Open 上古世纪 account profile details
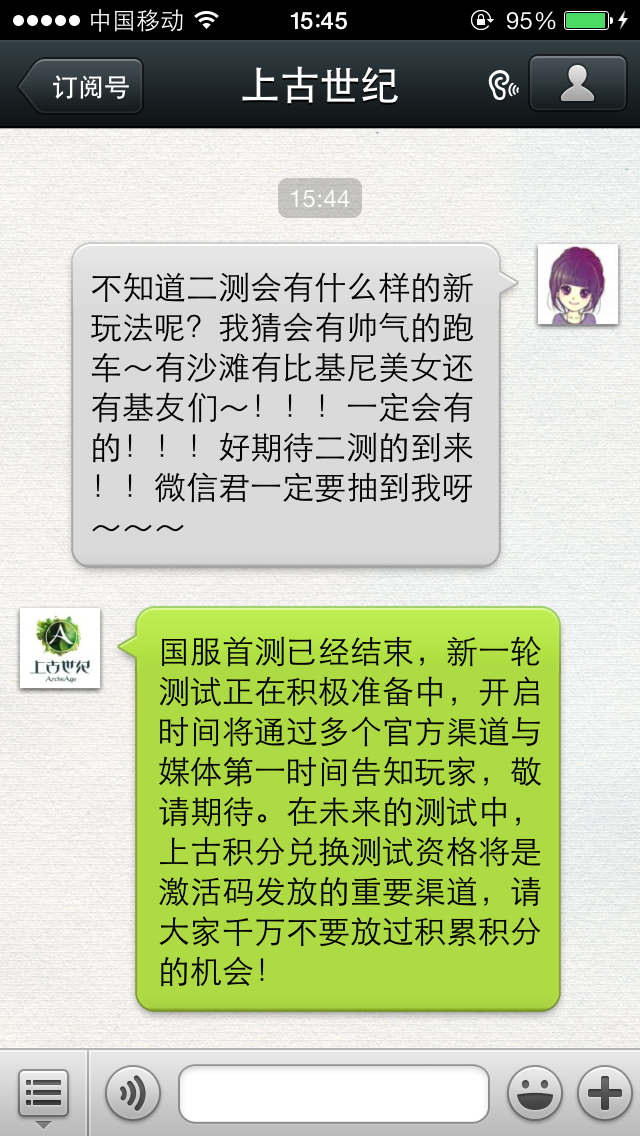 [577, 84]
